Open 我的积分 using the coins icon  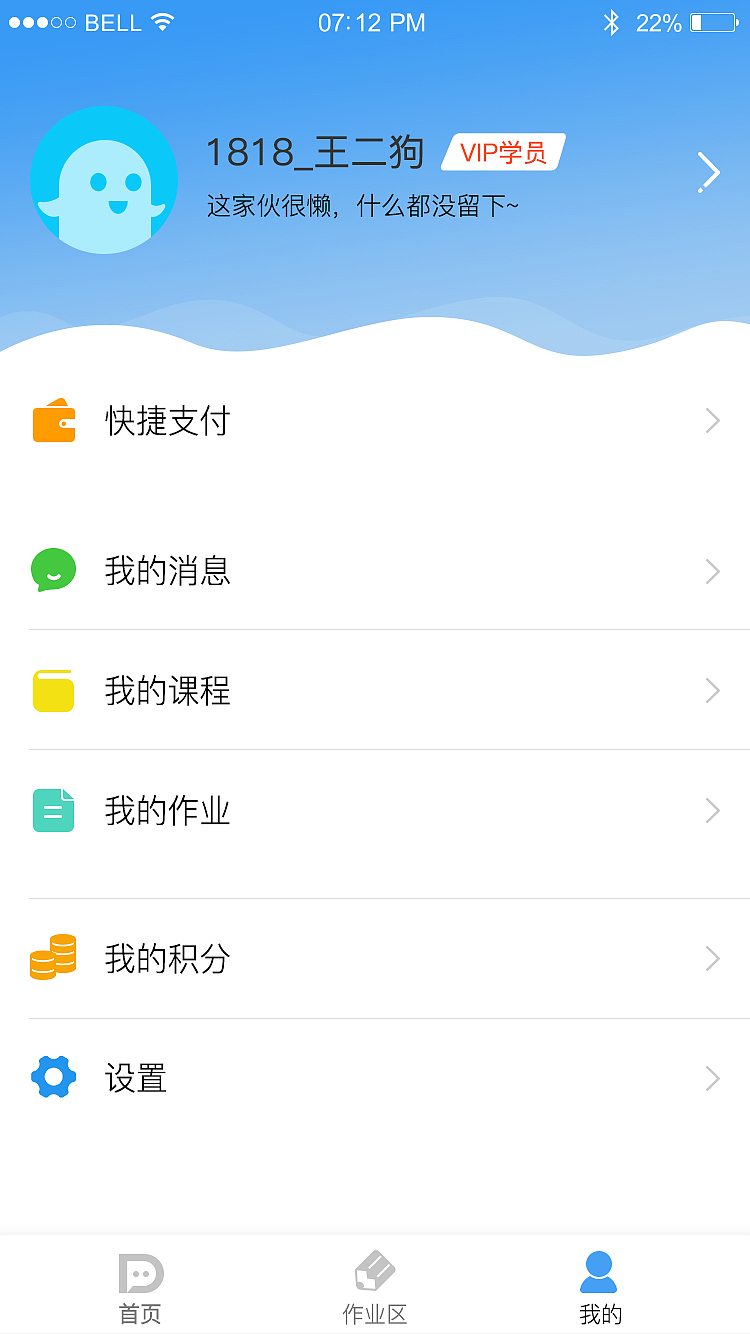coord(53,958)
